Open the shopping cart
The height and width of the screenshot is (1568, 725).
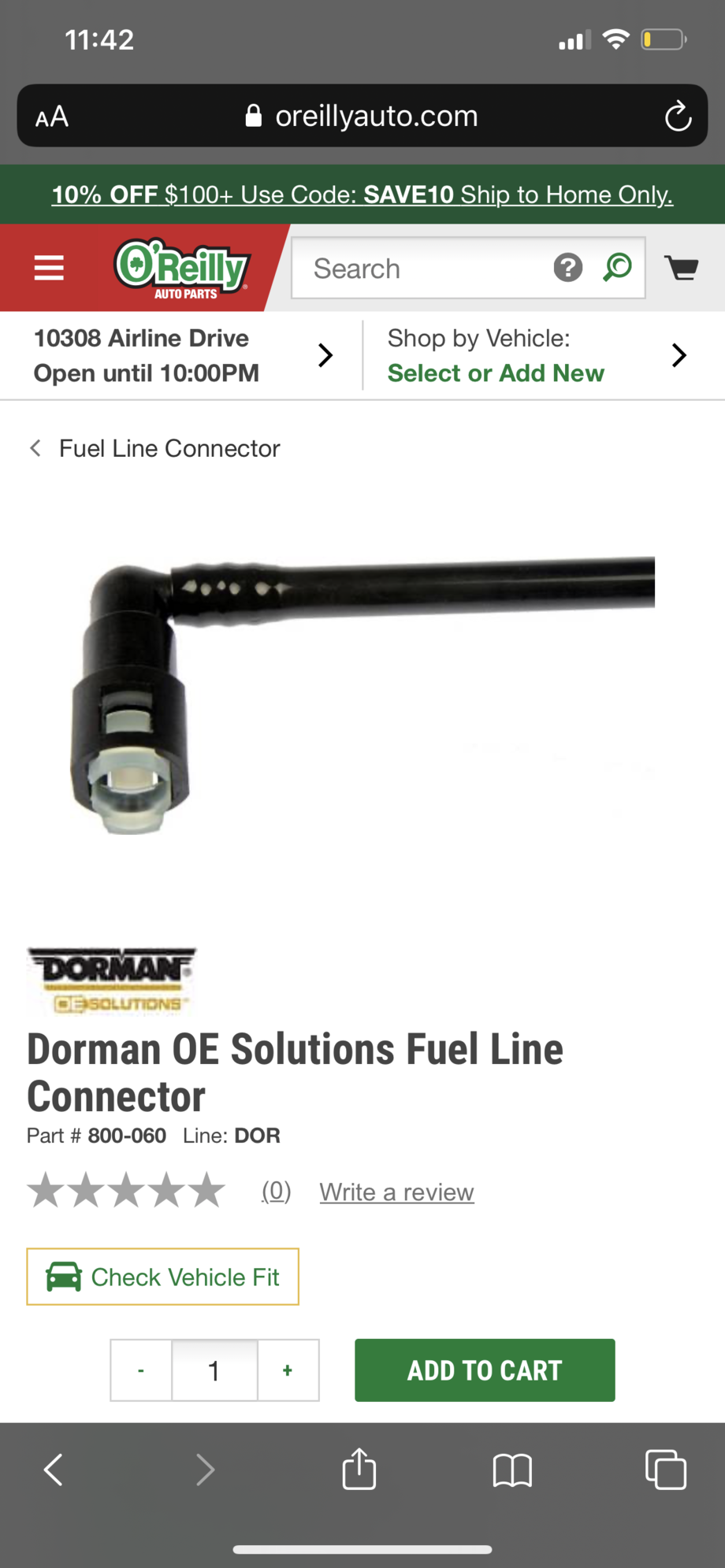pos(681,268)
